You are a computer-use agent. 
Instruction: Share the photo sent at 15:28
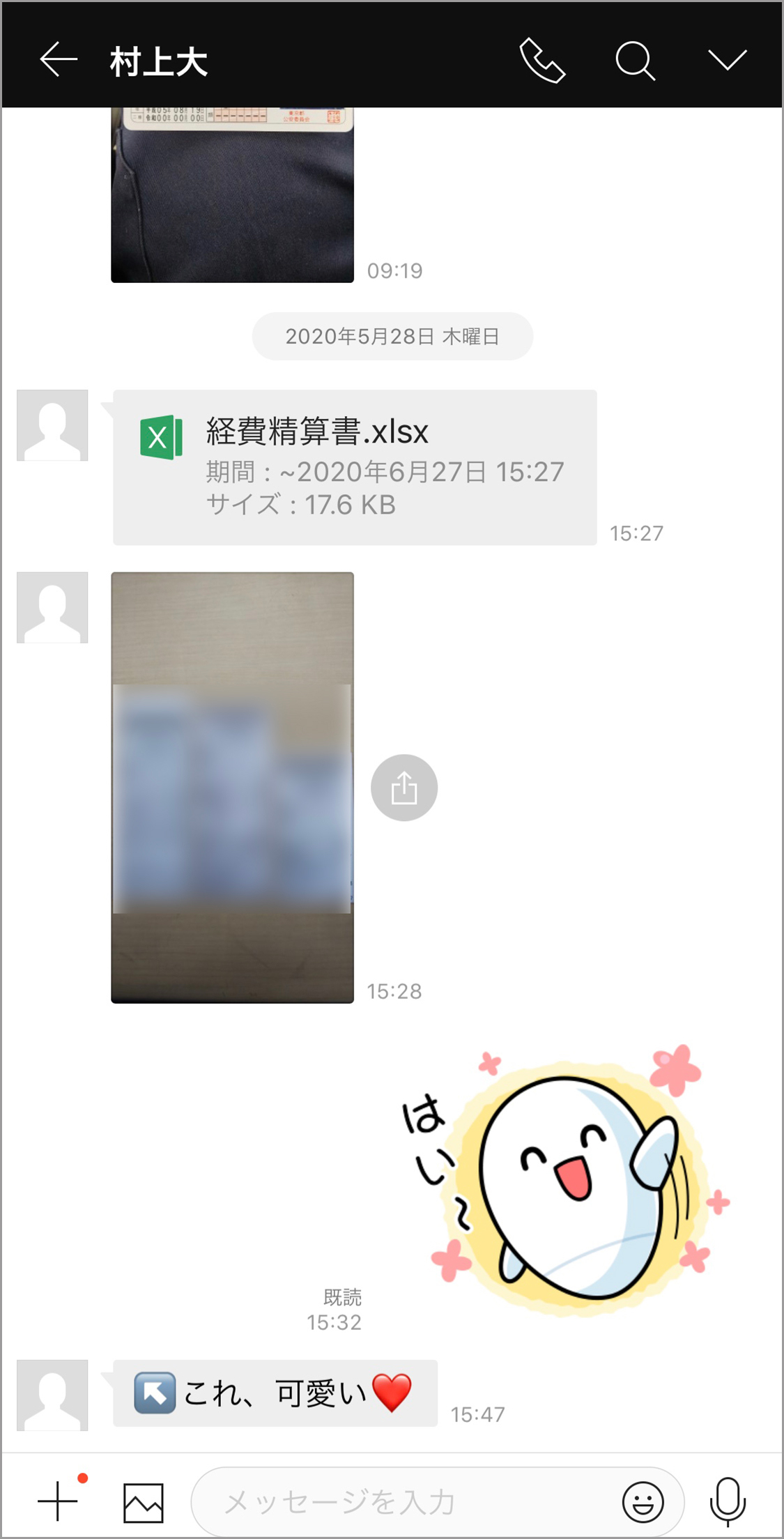point(404,788)
